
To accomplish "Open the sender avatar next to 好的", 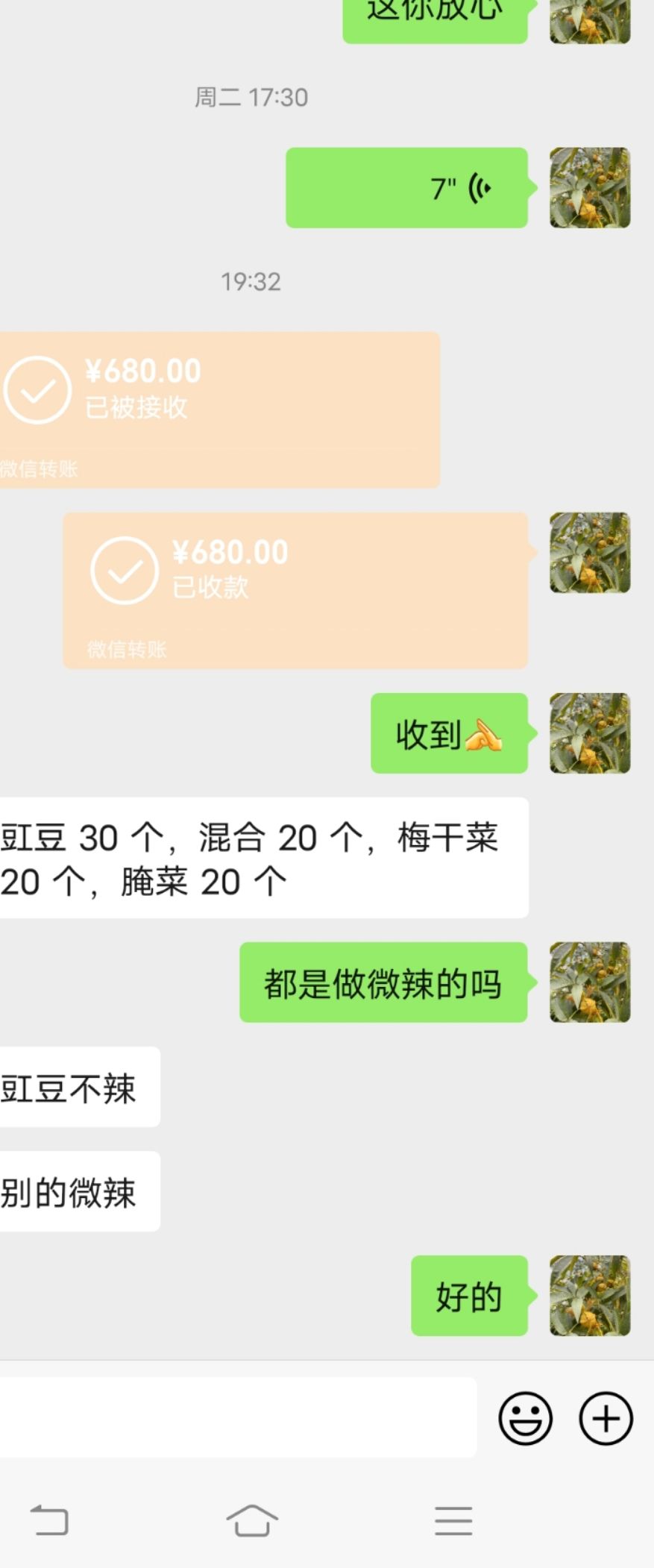I will pyautogui.click(x=590, y=1296).
